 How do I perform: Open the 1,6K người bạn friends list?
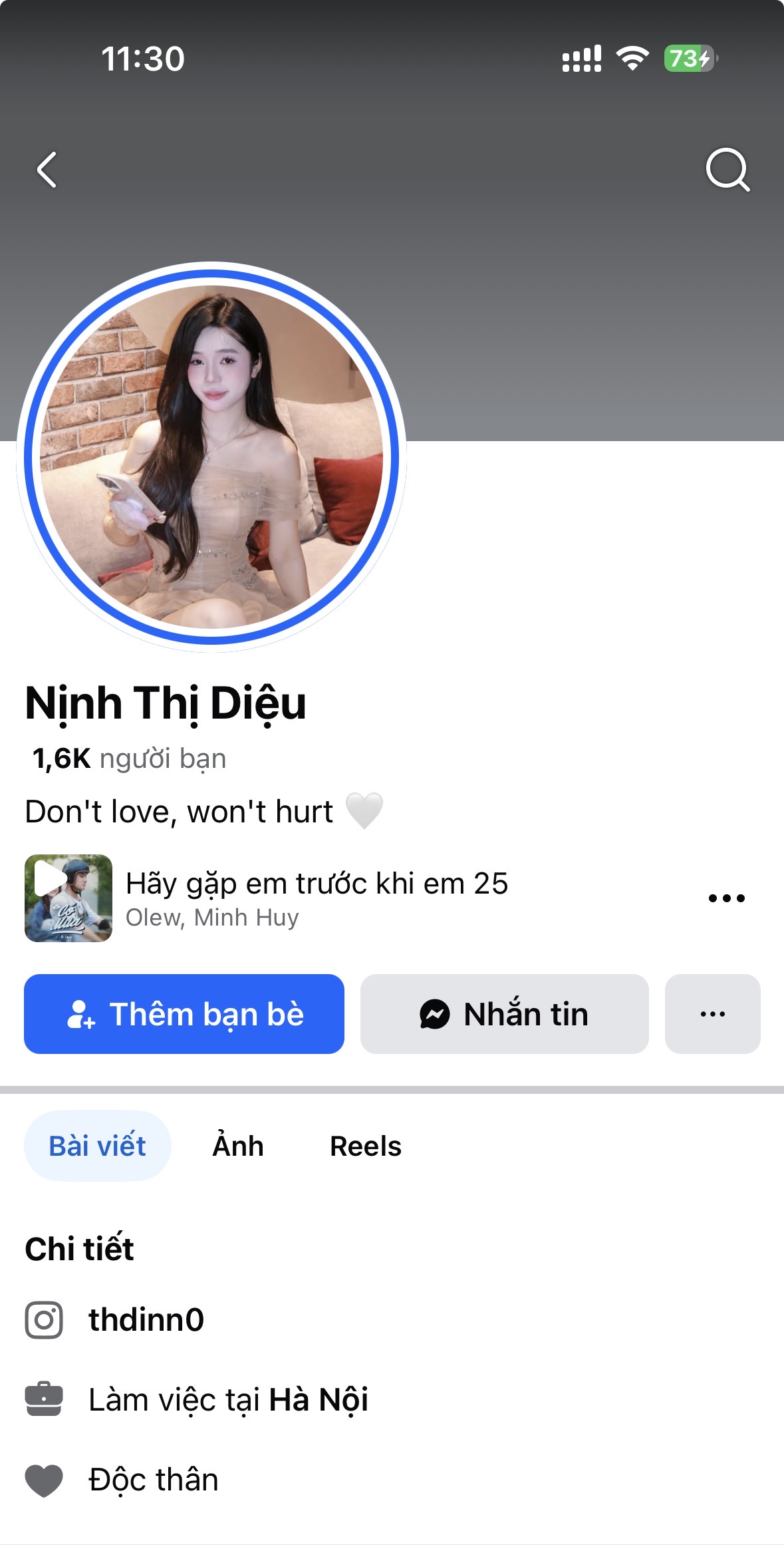point(130,759)
